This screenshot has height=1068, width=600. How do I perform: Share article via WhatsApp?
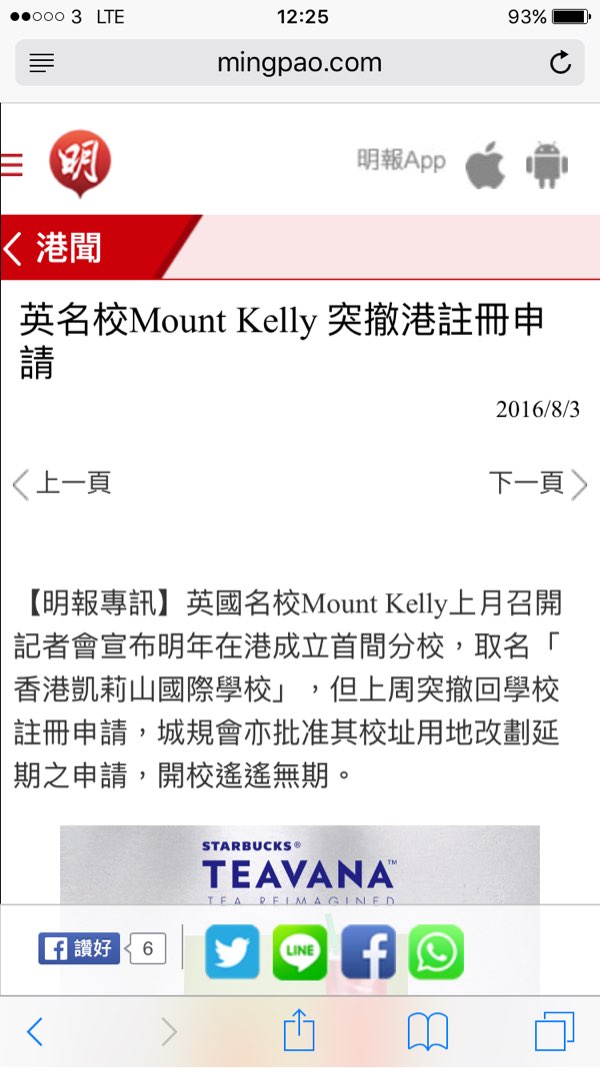point(436,952)
